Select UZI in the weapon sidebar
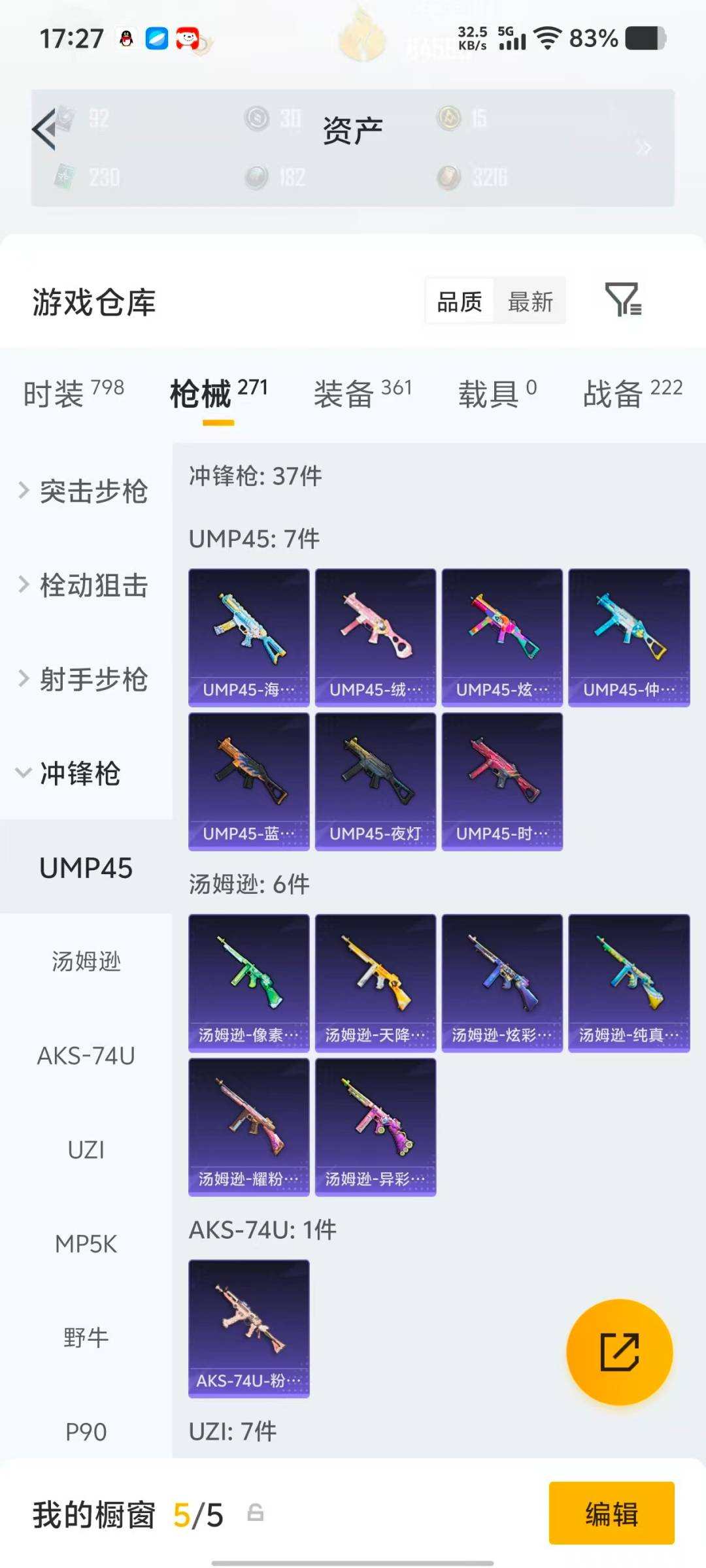706x1568 pixels. click(85, 1151)
